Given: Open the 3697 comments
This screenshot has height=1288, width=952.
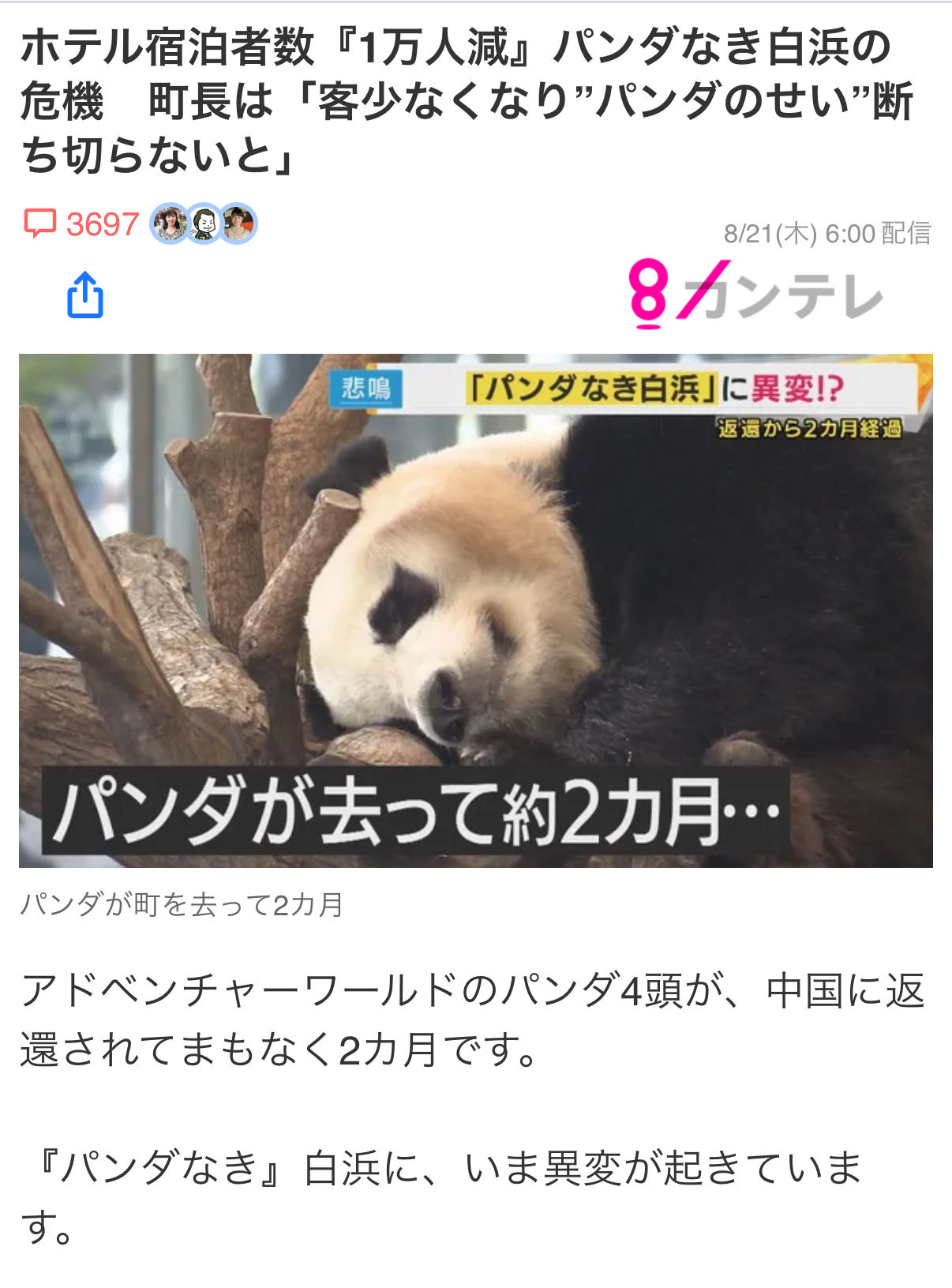Looking at the screenshot, I should point(81,224).
